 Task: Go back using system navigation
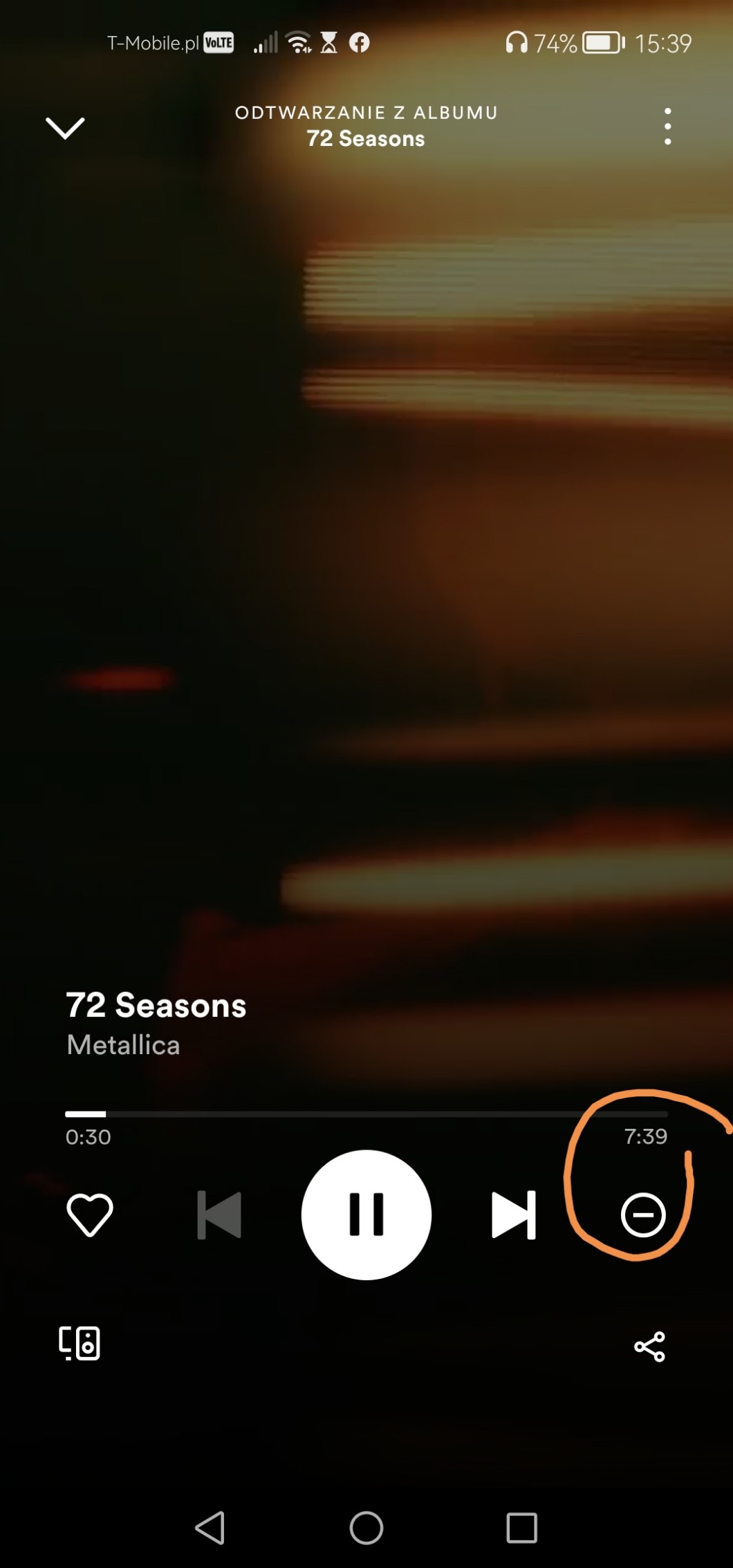tap(210, 1527)
